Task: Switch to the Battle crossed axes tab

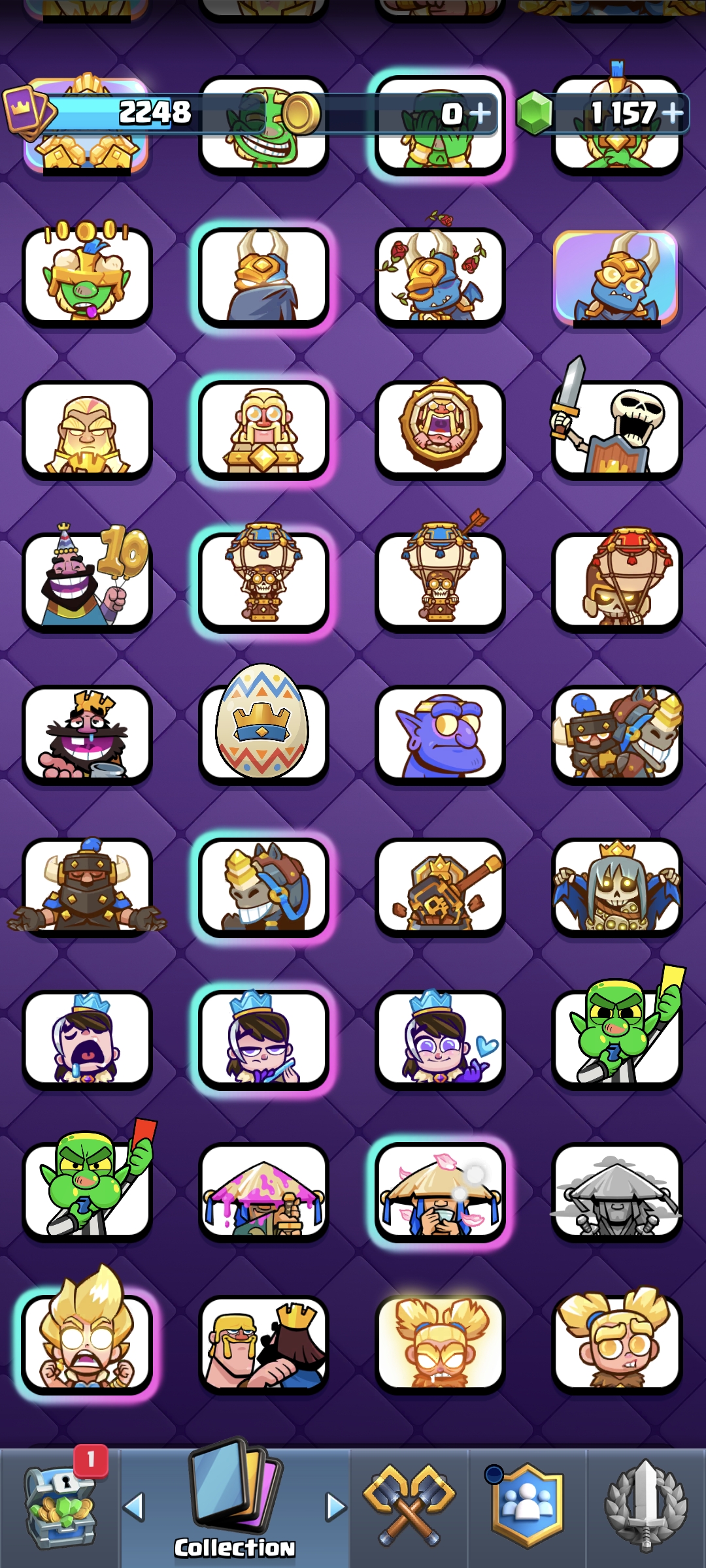Action: pos(409,1507)
